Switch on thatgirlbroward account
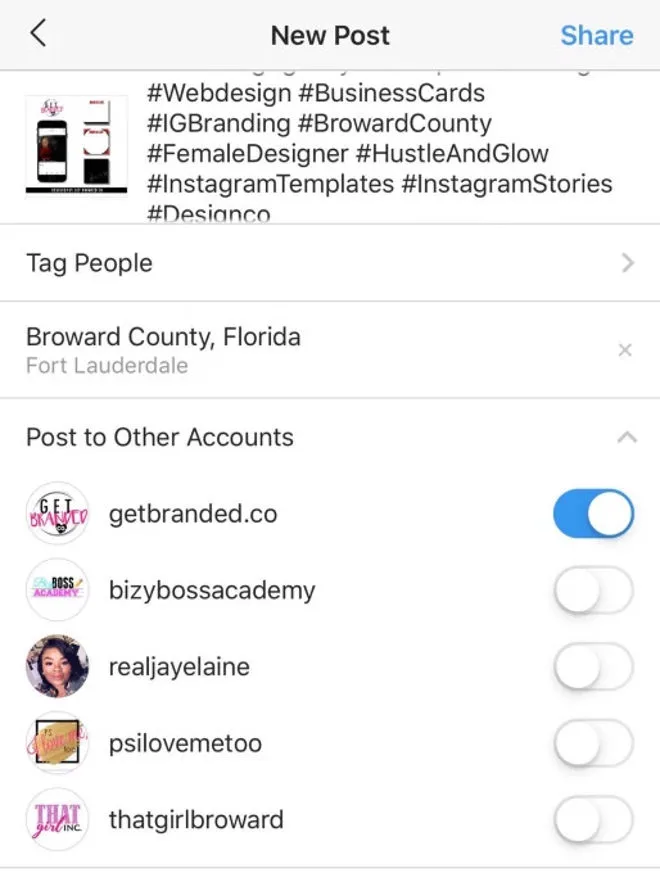This screenshot has width=660, height=873. [x=593, y=820]
